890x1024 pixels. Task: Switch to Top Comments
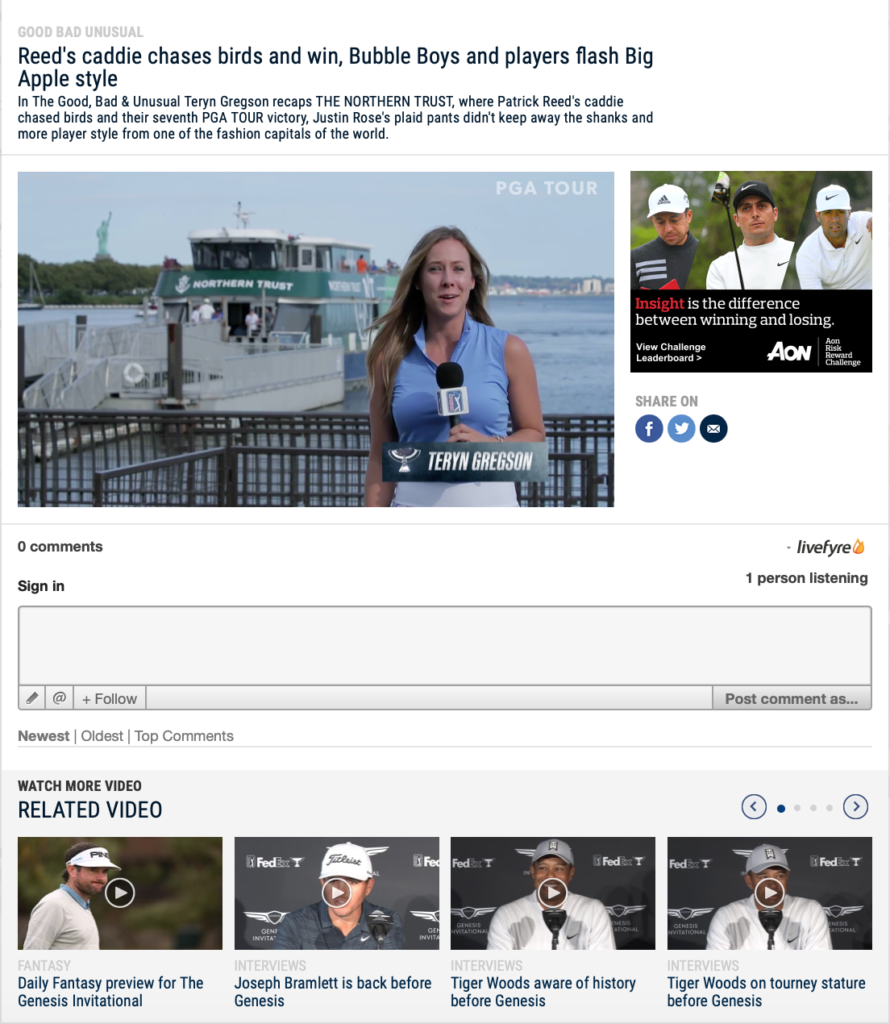pyautogui.click(x=184, y=736)
